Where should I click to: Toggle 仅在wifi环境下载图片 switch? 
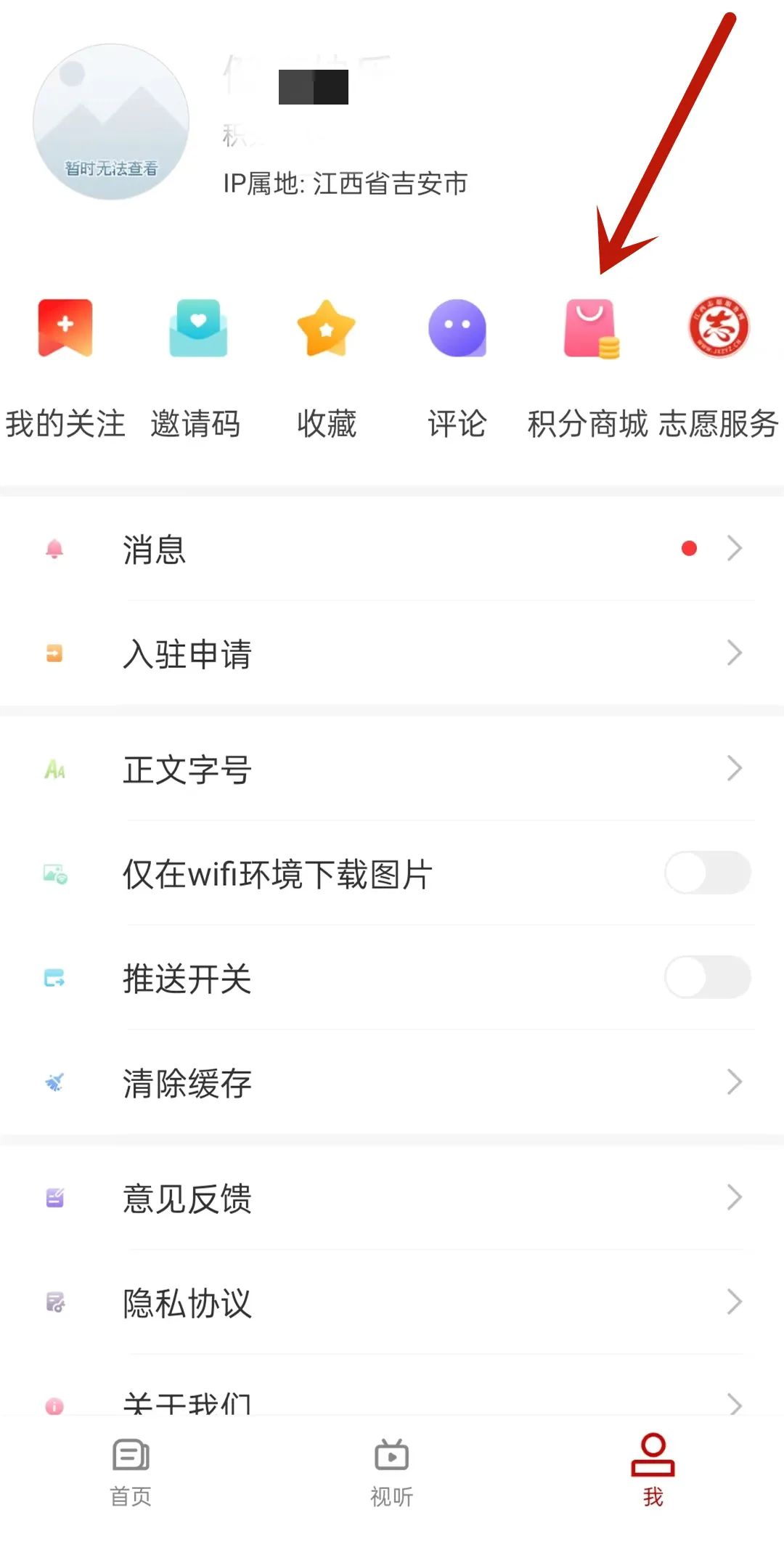[707, 873]
